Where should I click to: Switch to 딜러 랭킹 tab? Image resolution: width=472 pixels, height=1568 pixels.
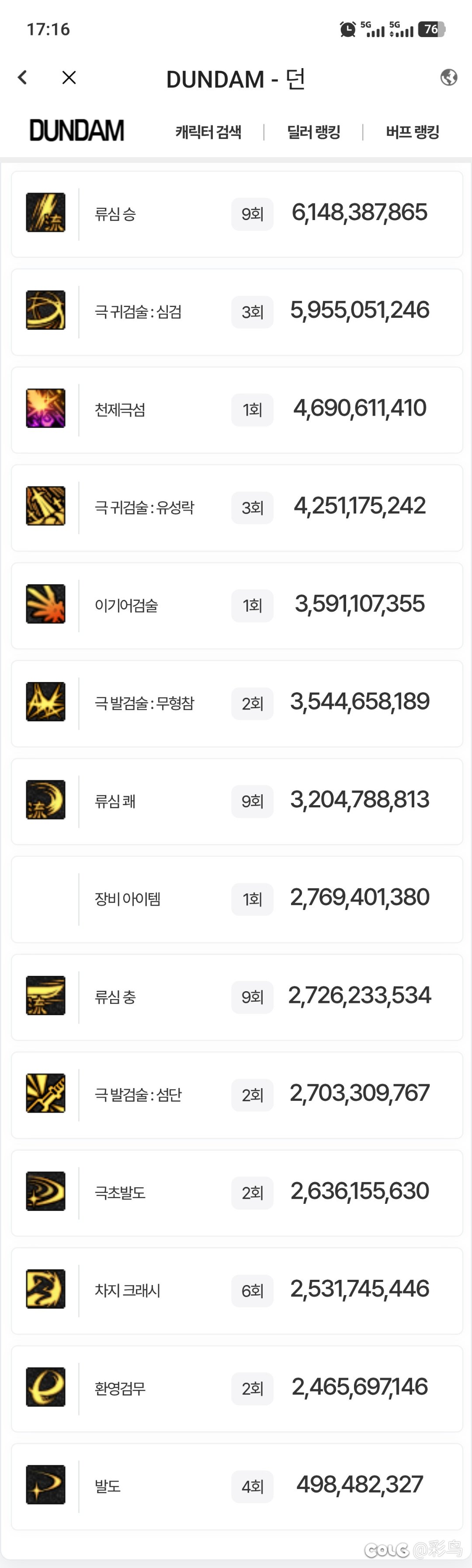click(x=313, y=131)
